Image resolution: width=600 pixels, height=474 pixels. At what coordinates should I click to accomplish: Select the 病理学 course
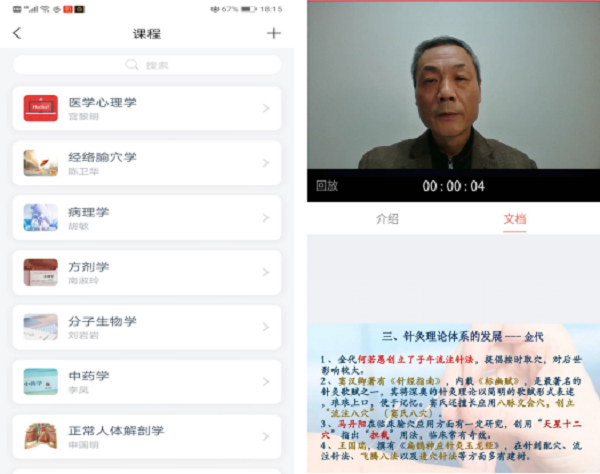coord(147,217)
